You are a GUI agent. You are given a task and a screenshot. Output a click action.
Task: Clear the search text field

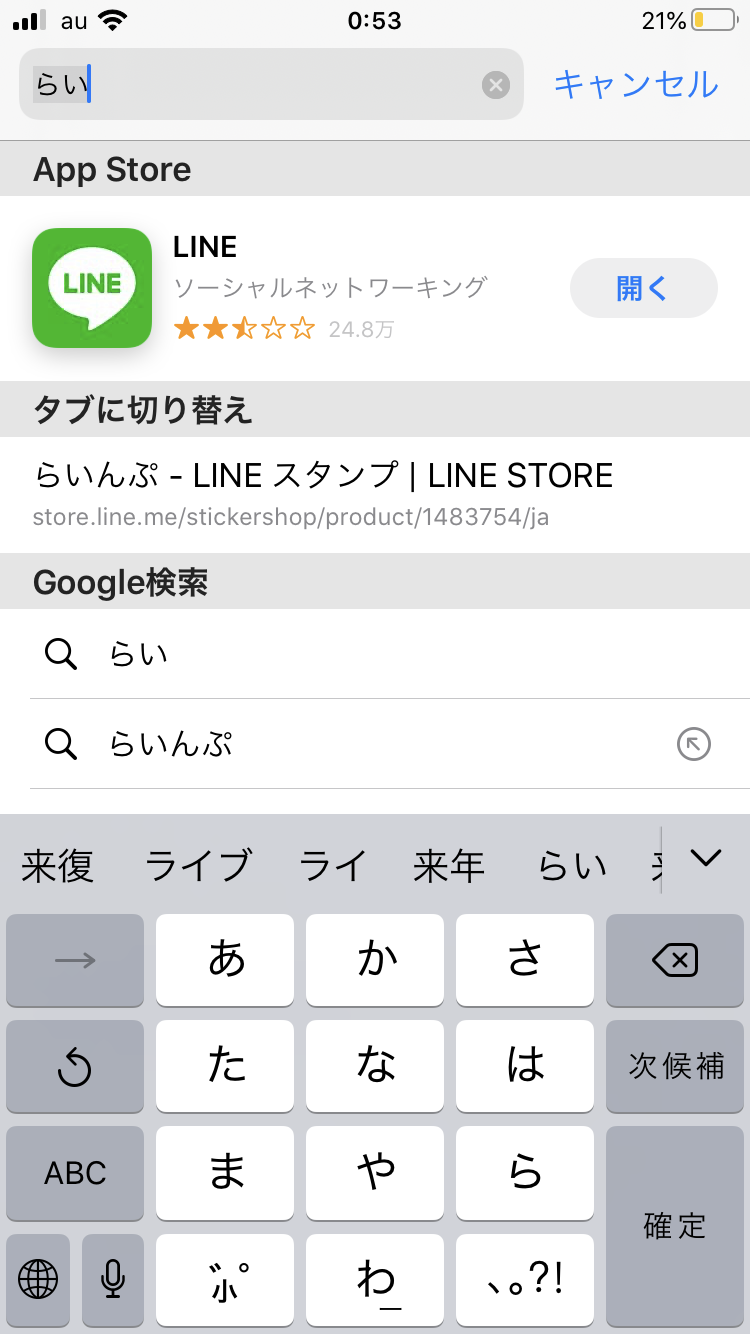495,85
